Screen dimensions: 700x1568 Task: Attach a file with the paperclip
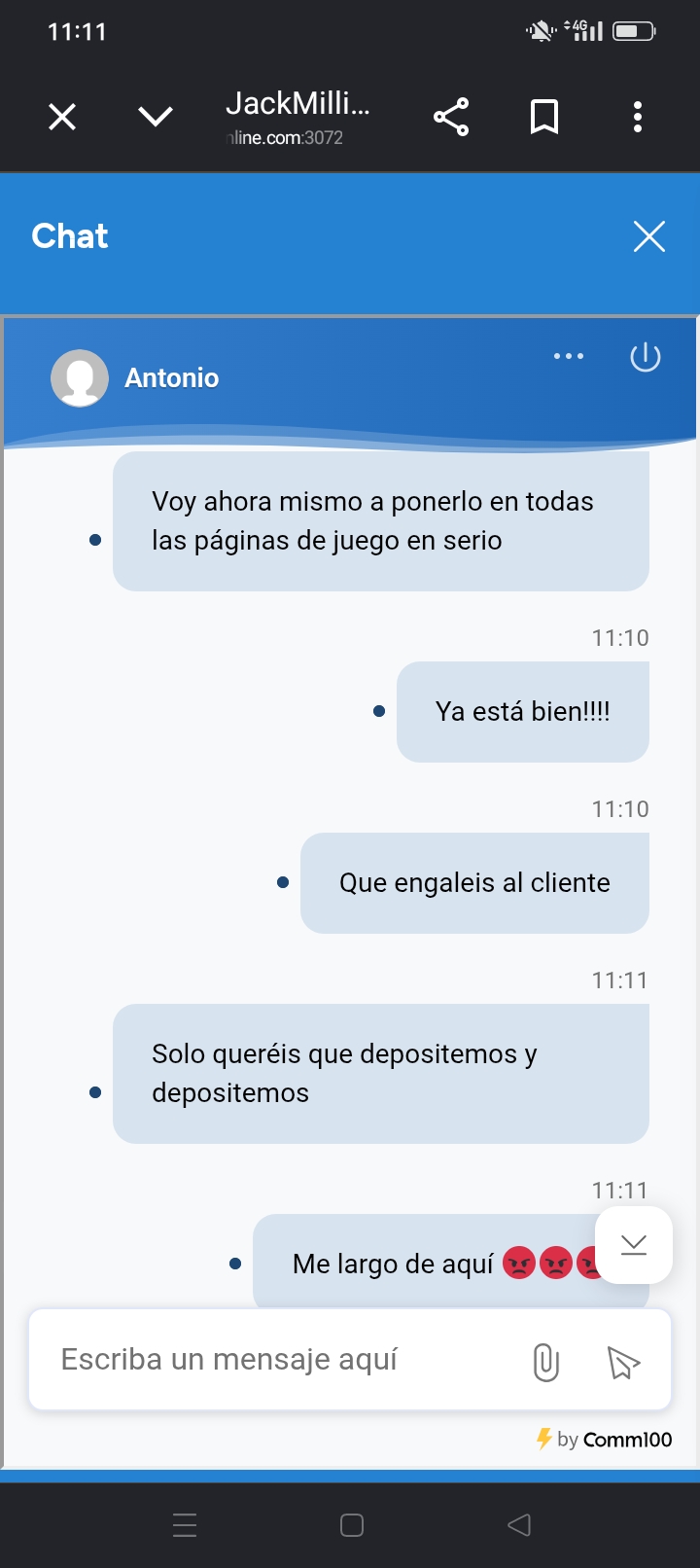click(x=546, y=1362)
